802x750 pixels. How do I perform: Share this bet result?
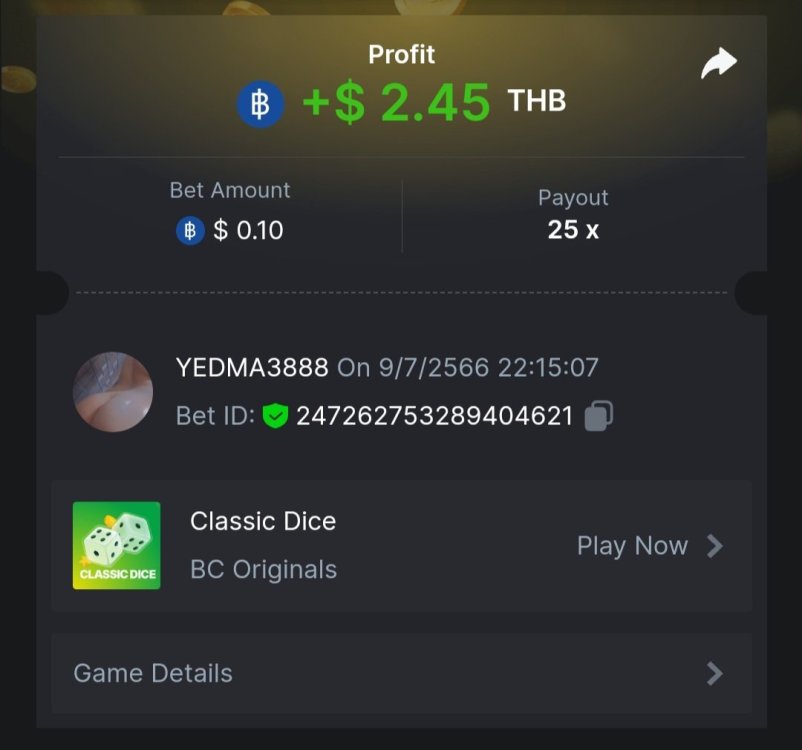tap(718, 64)
